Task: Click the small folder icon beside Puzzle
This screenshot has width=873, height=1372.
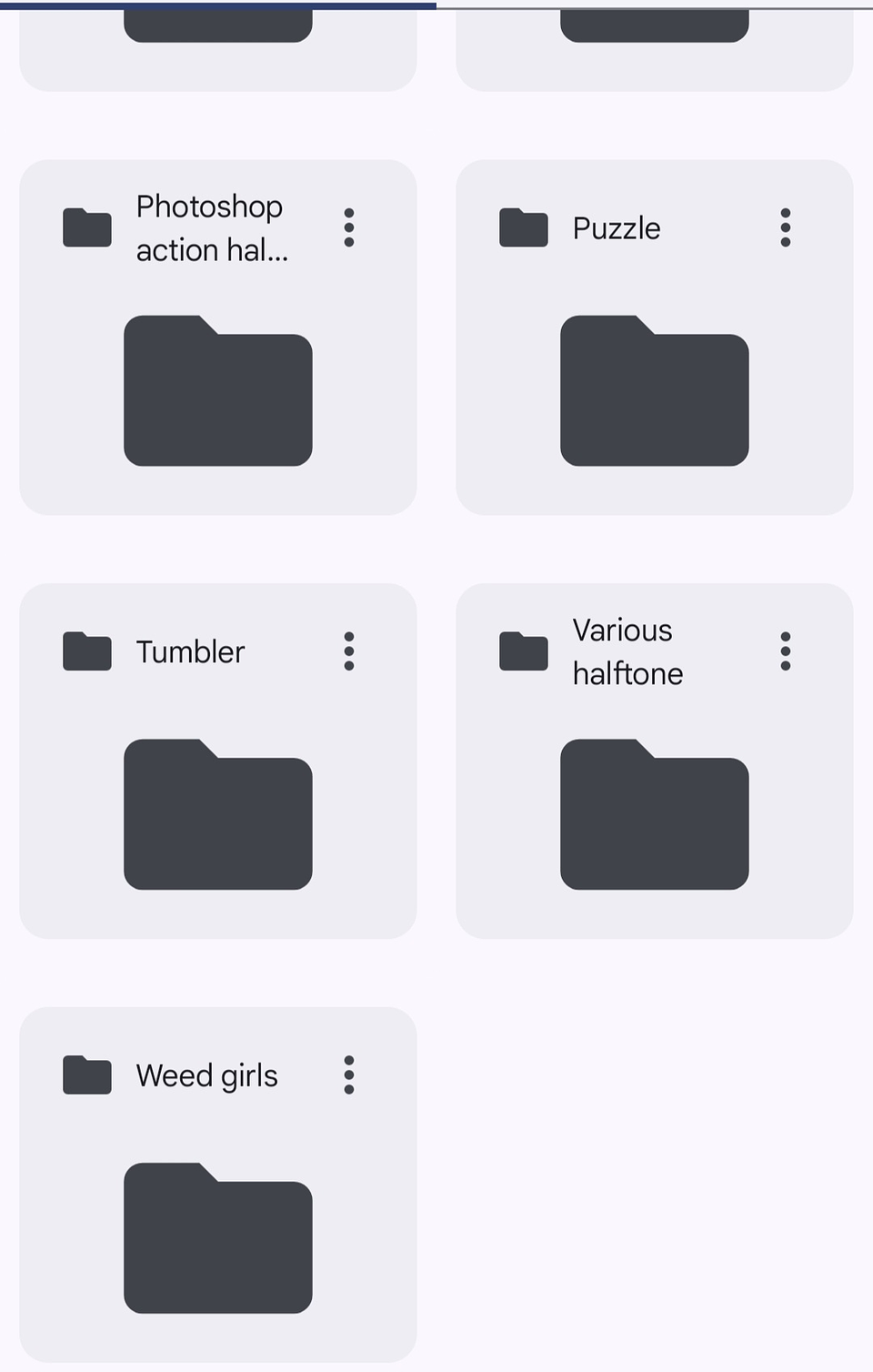Action: click(x=523, y=228)
